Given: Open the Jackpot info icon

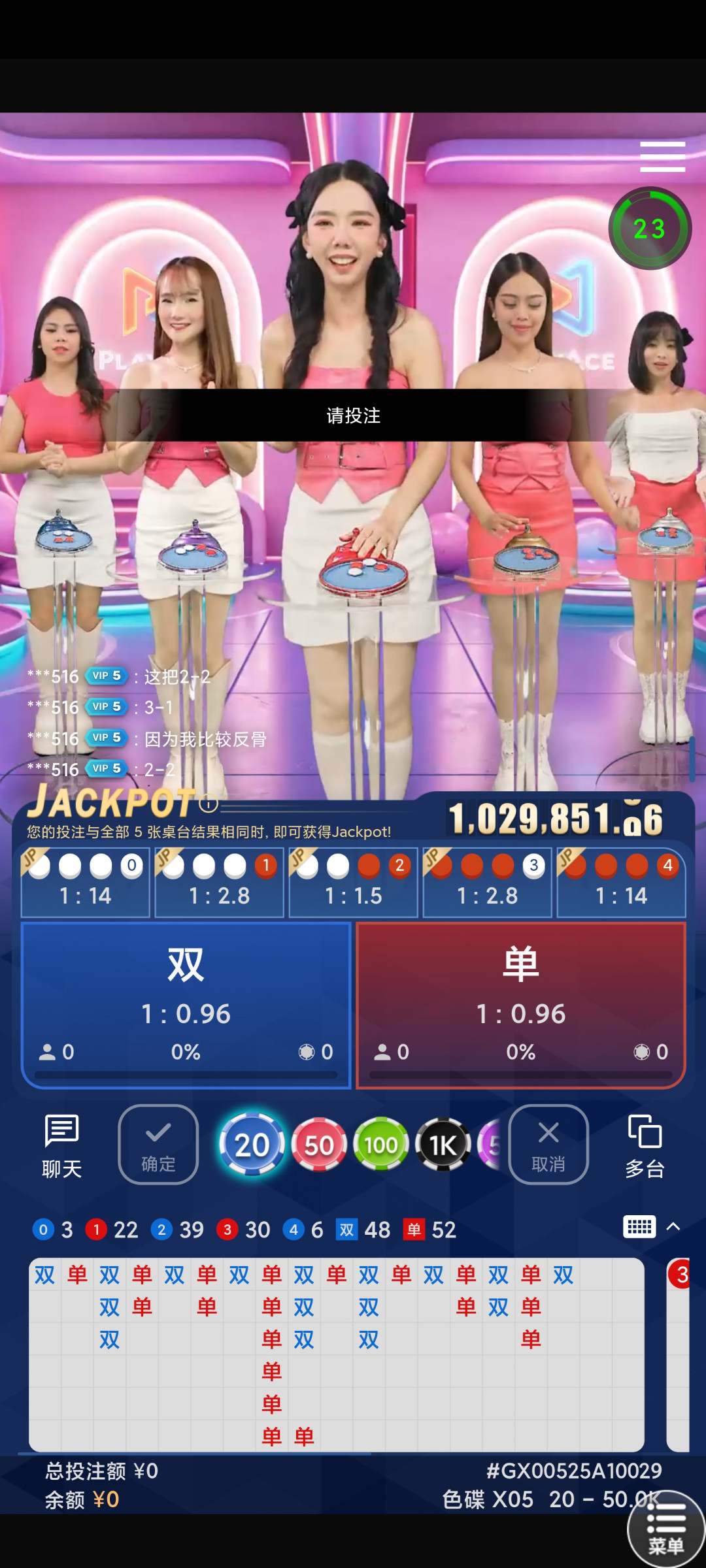Looking at the screenshot, I should [x=208, y=804].
